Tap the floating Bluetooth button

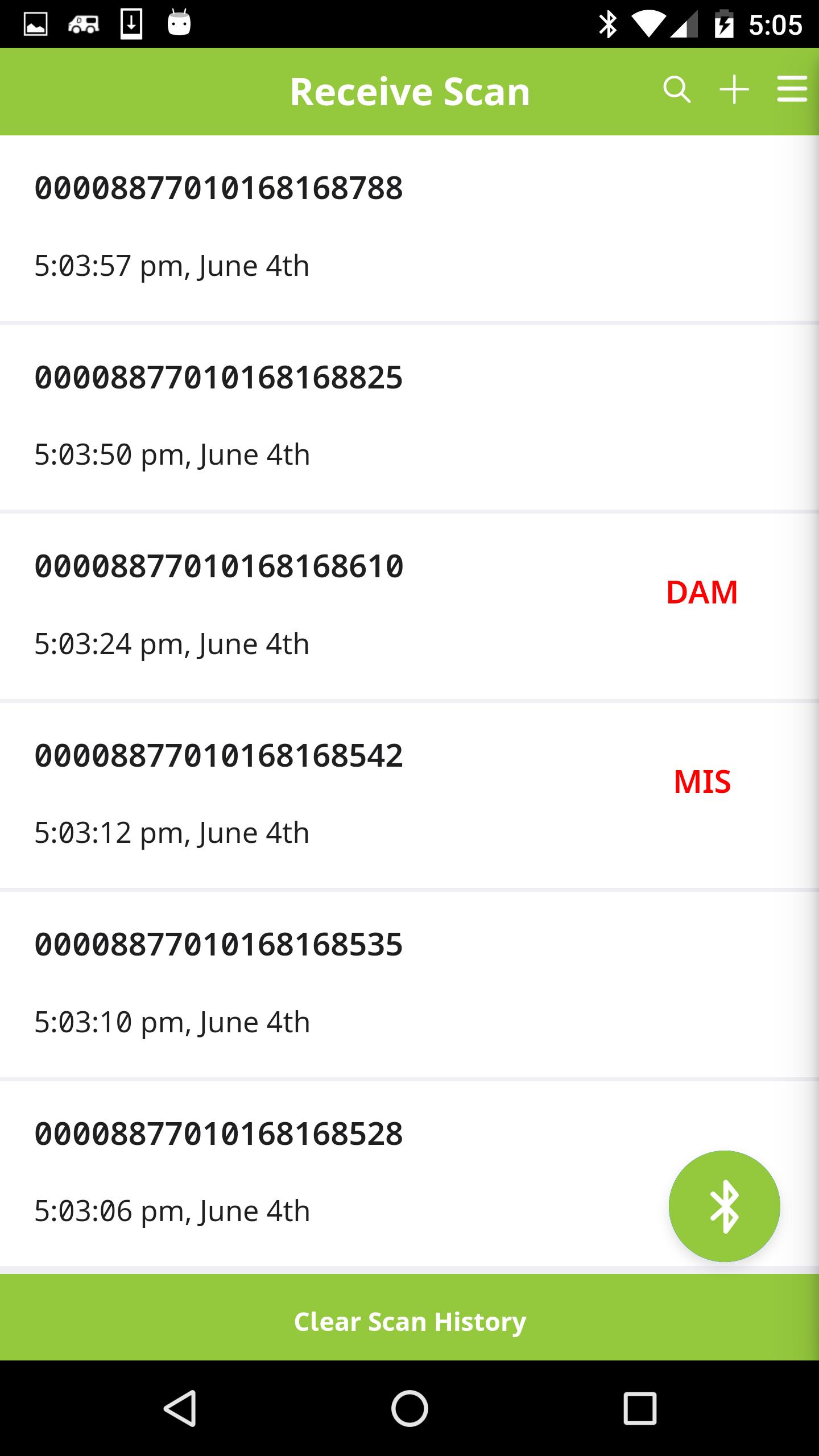724,1206
